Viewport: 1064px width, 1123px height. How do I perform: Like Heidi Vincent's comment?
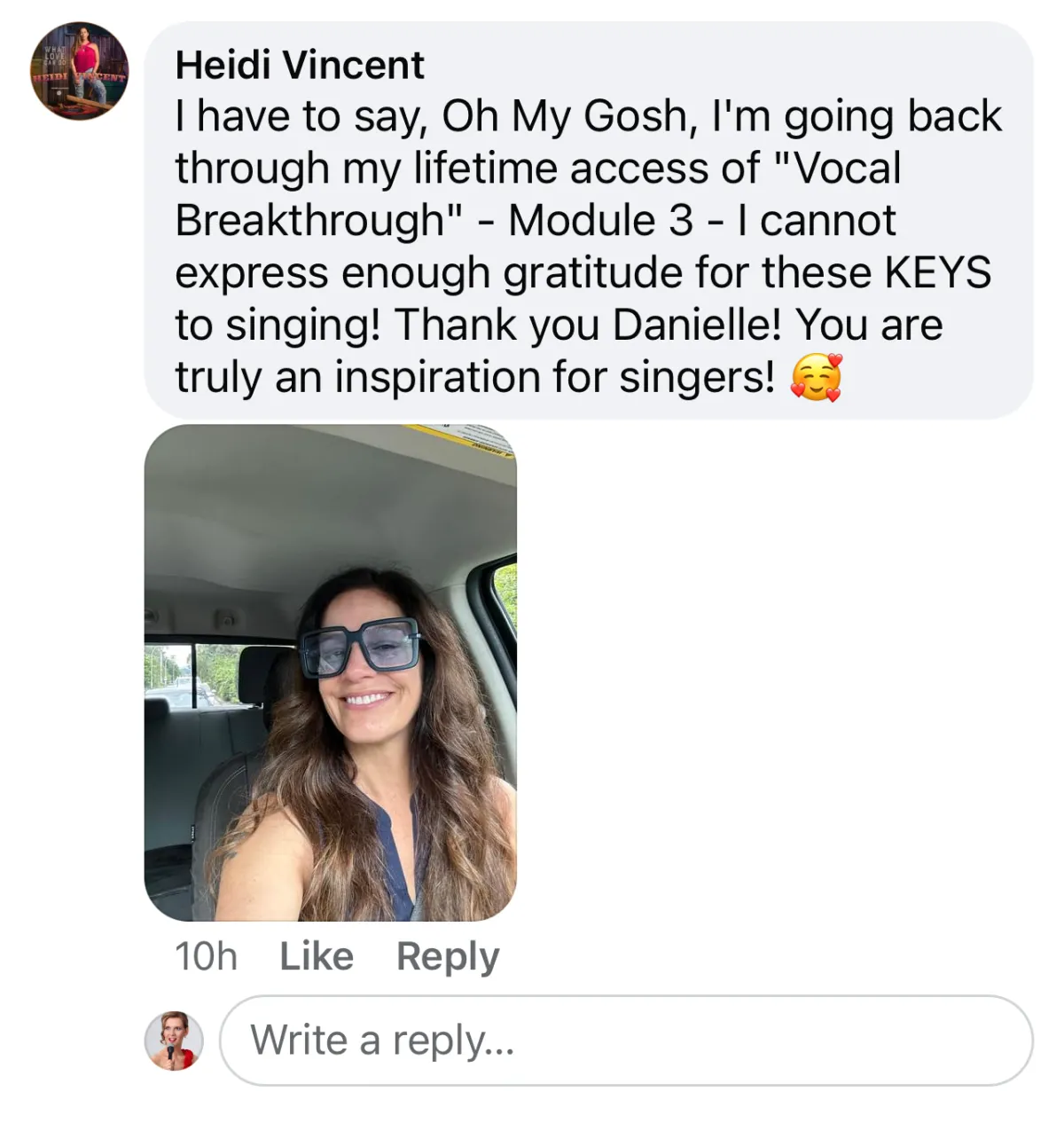click(317, 956)
